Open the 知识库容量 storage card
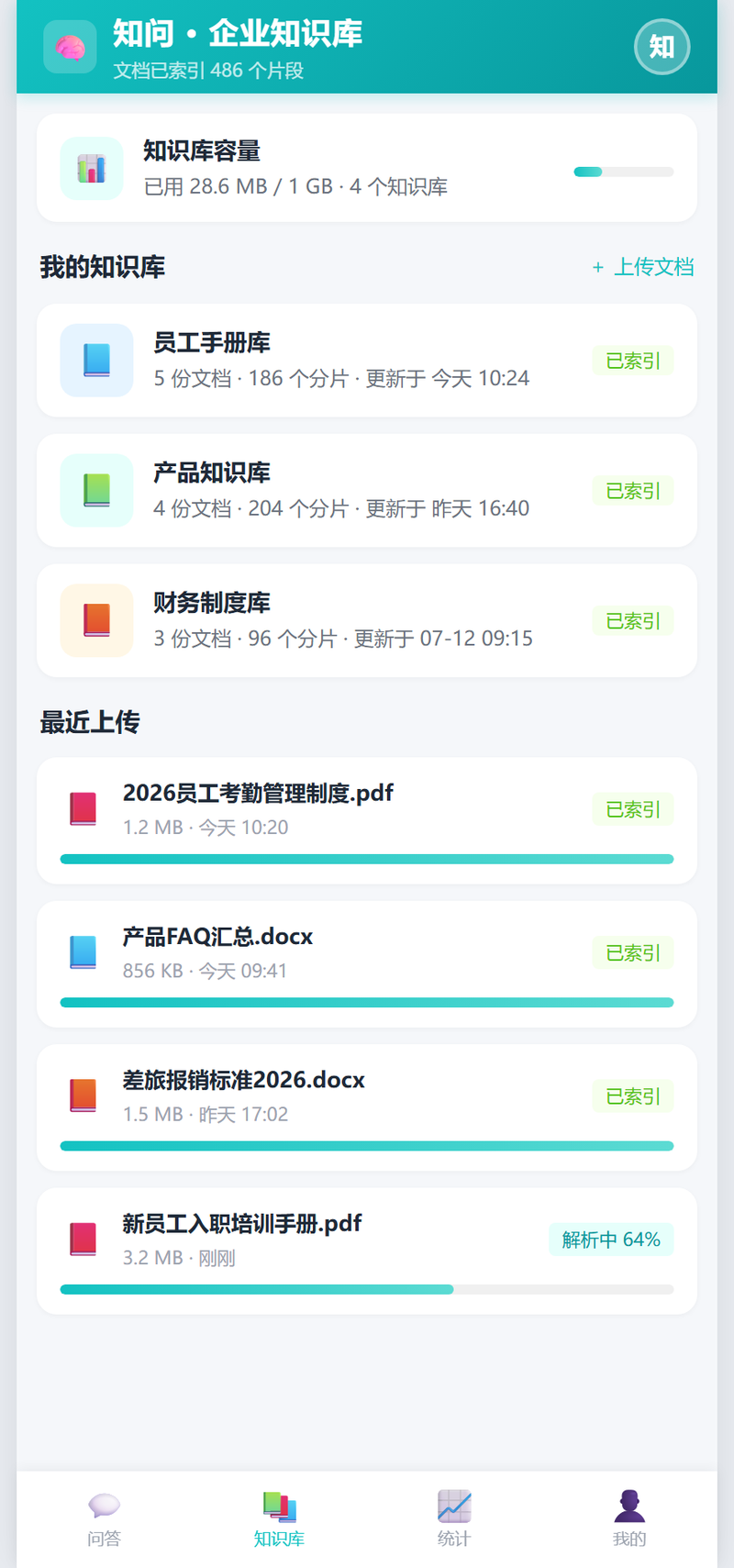 367,168
